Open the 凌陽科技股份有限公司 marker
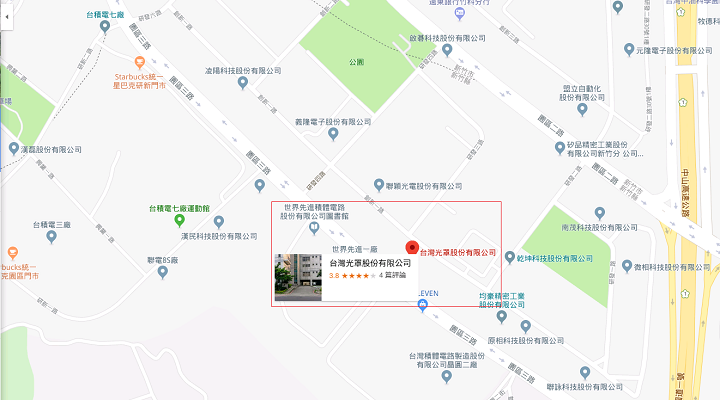 pyautogui.click(x=243, y=82)
